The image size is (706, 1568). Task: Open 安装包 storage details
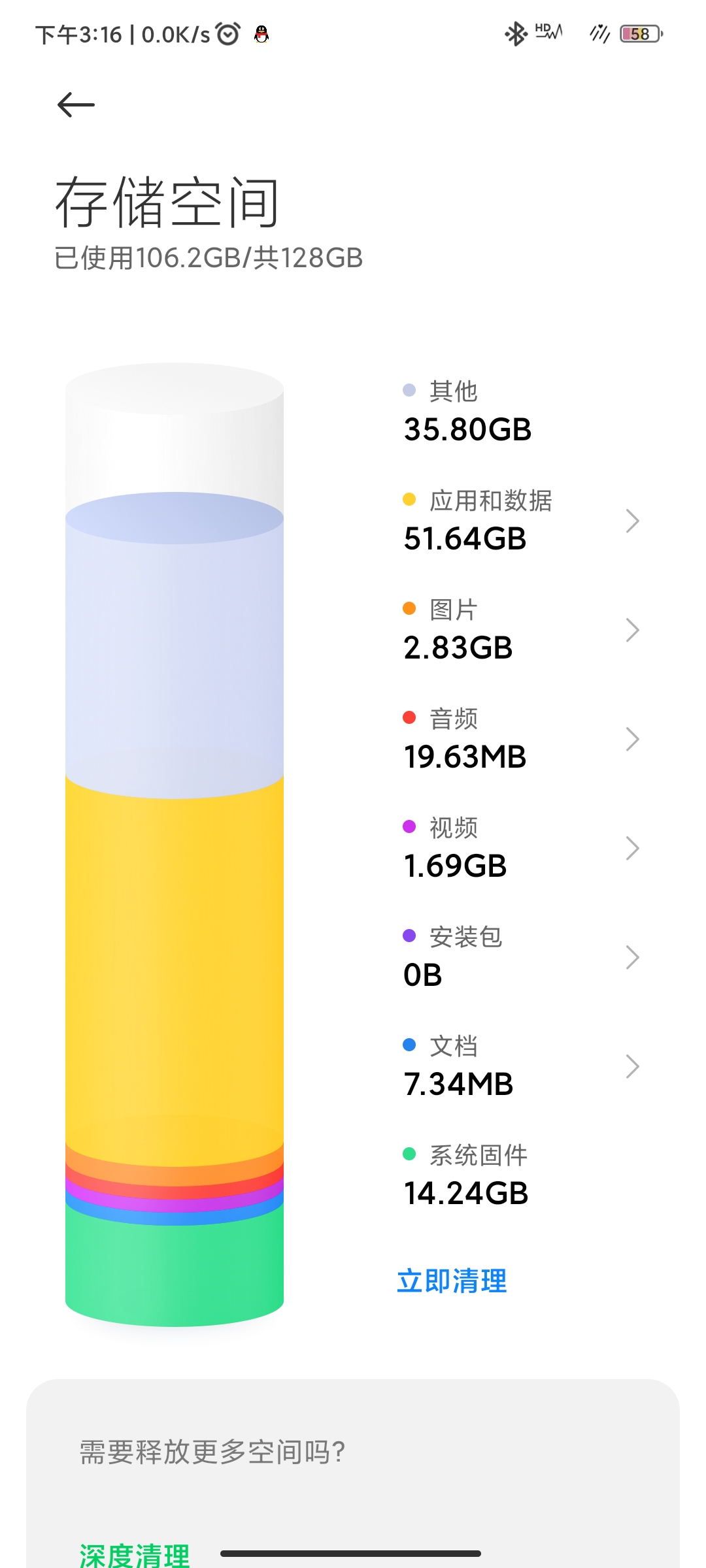point(521,957)
